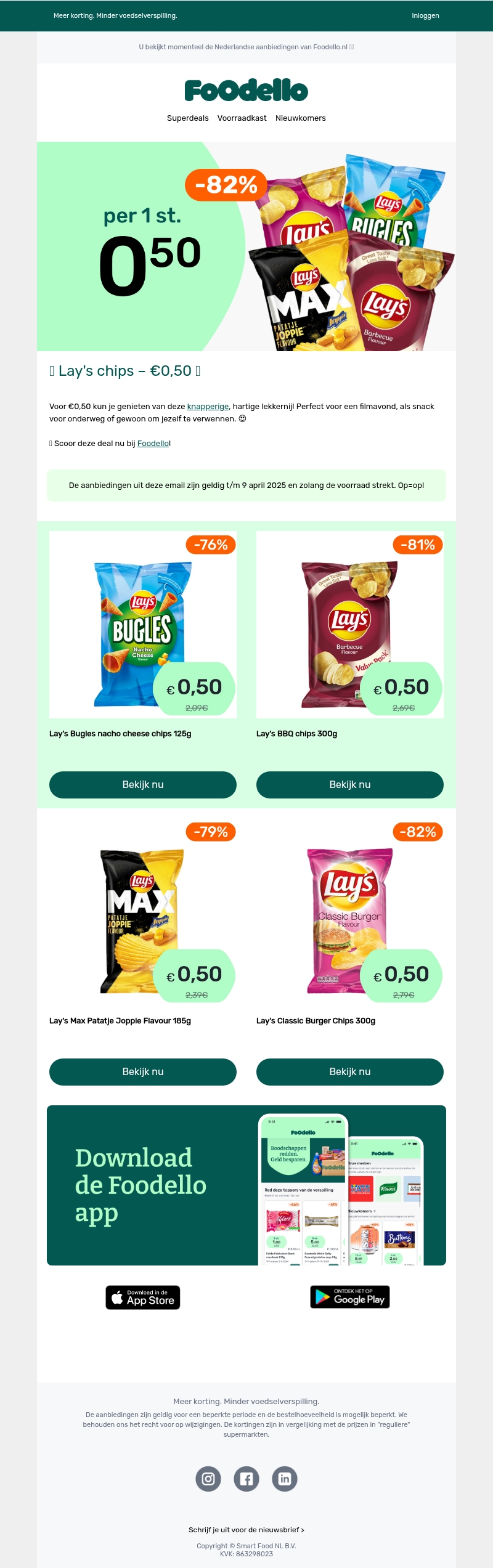Image resolution: width=493 pixels, height=1568 pixels.
Task: View Lay's Max Patatje Joppie via Bekijk nu
Action: pyautogui.click(x=143, y=1071)
